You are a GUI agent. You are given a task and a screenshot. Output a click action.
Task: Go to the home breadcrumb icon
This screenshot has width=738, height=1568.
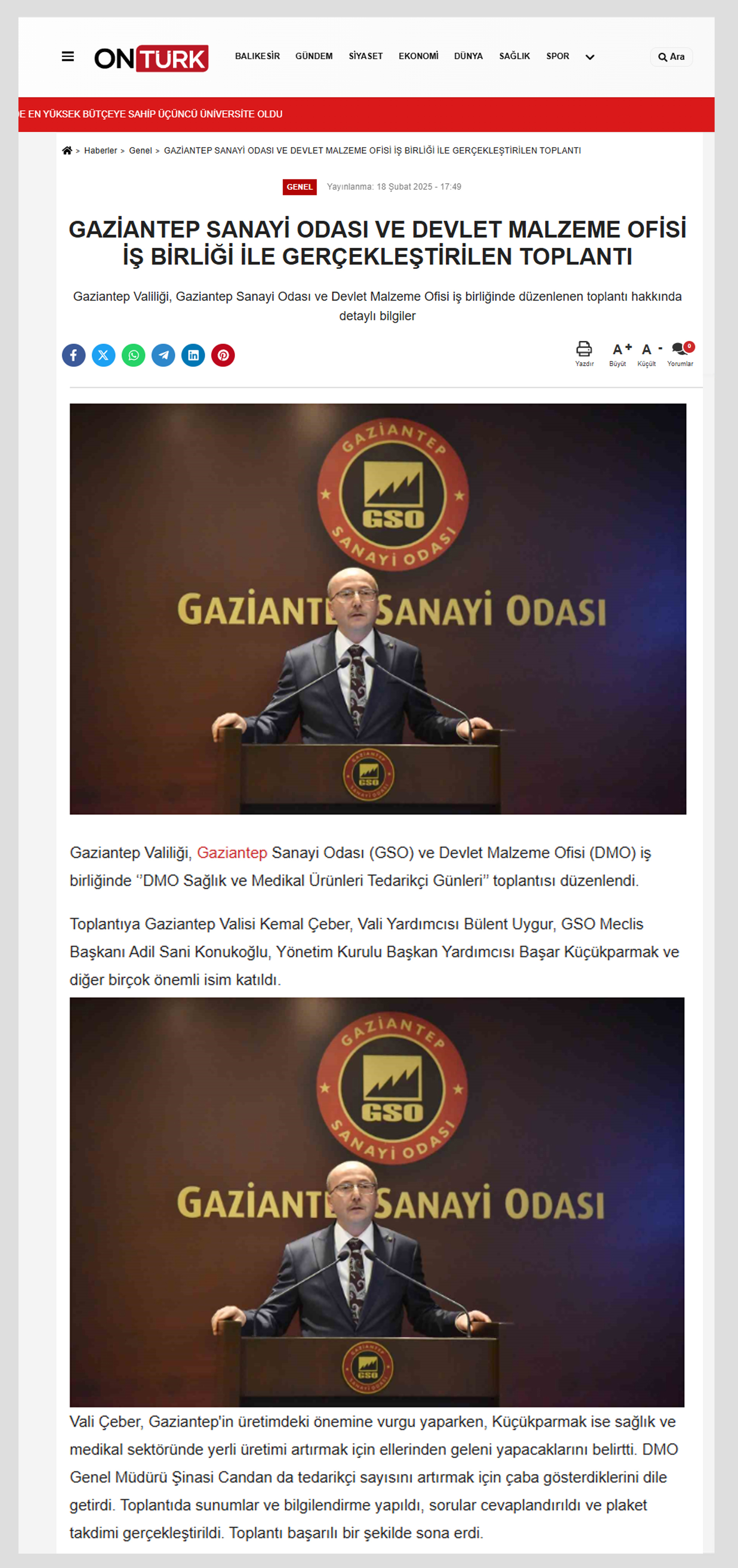pyautogui.click(x=67, y=150)
